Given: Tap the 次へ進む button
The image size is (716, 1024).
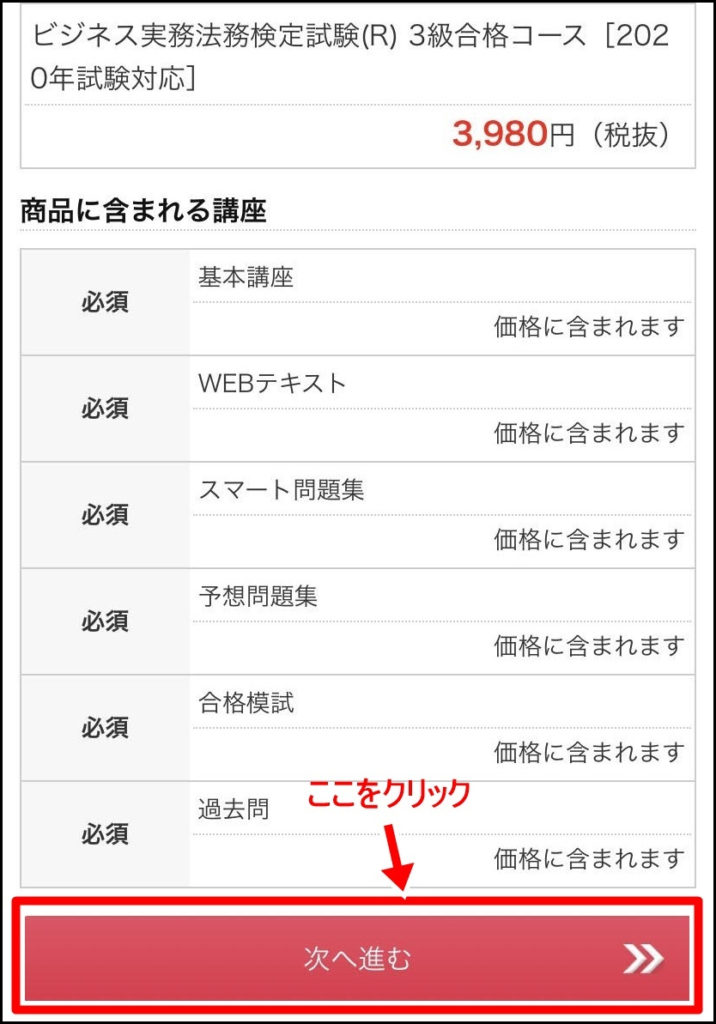Looking at the screenshot, I should click(357, 958).
